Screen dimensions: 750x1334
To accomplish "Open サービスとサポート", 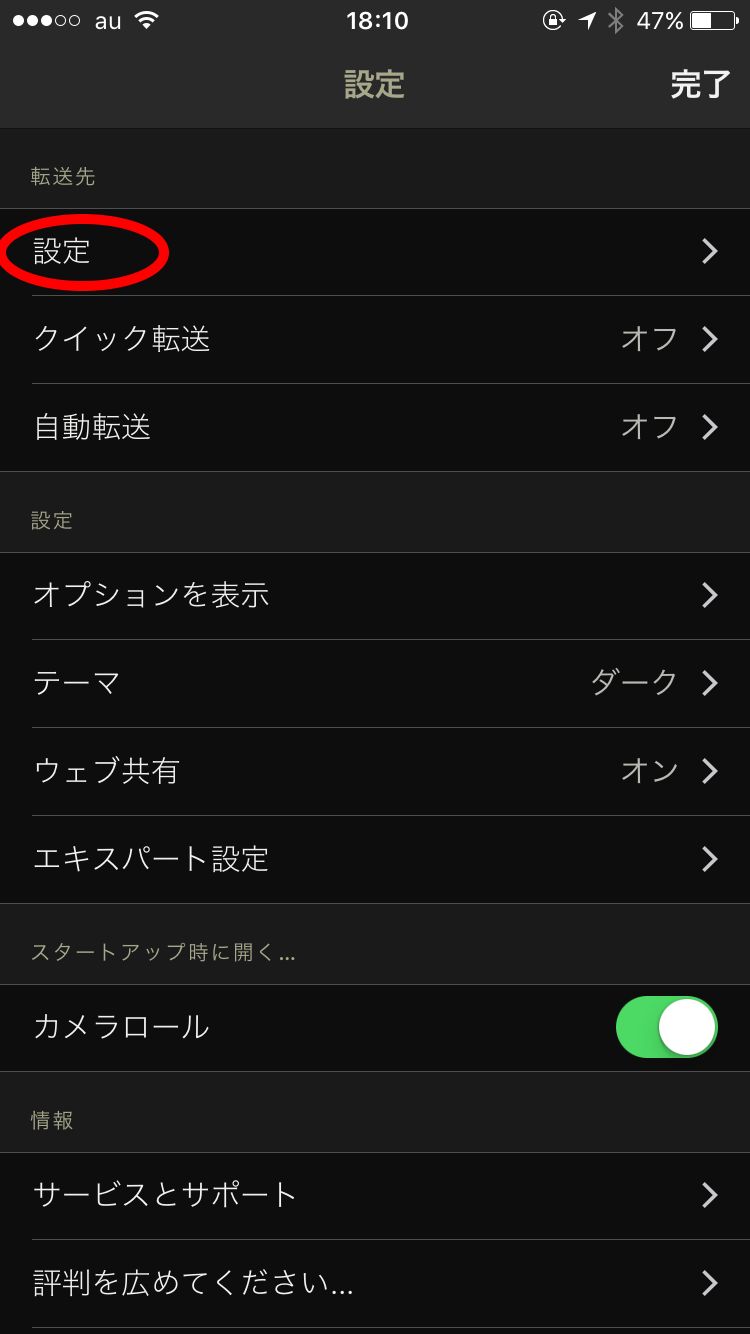I will coord(375,1195).
